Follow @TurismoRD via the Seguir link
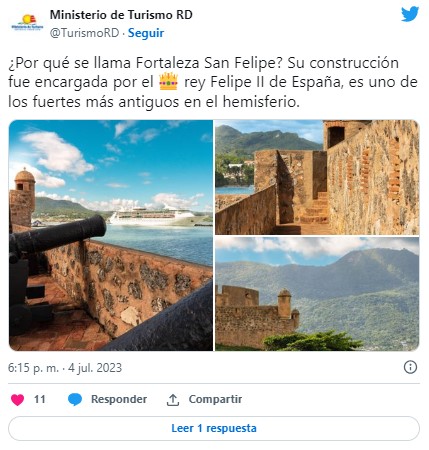The height and width of the screenshot is (450, 429). click(x=146, y=33)
